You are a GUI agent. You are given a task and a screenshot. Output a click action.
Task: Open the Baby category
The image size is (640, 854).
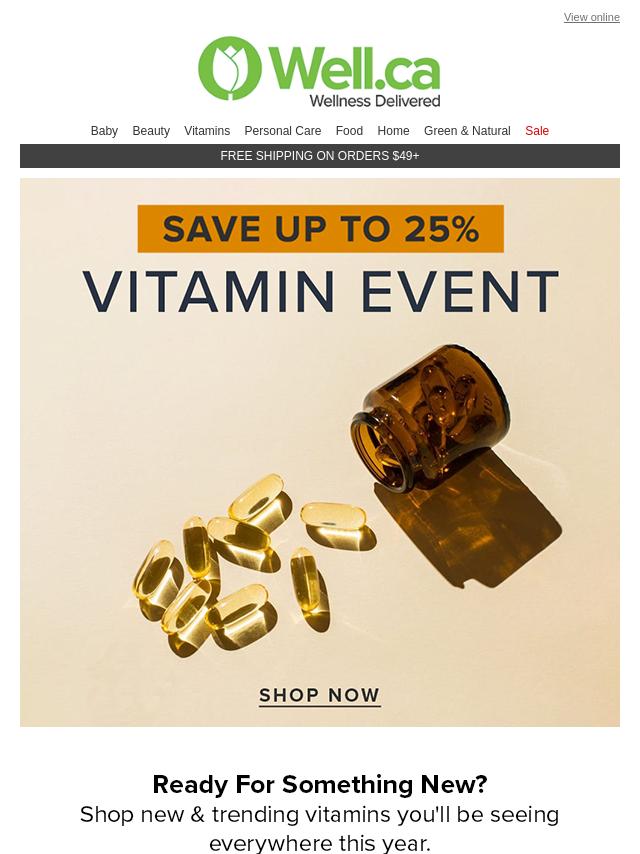[104, 131]
